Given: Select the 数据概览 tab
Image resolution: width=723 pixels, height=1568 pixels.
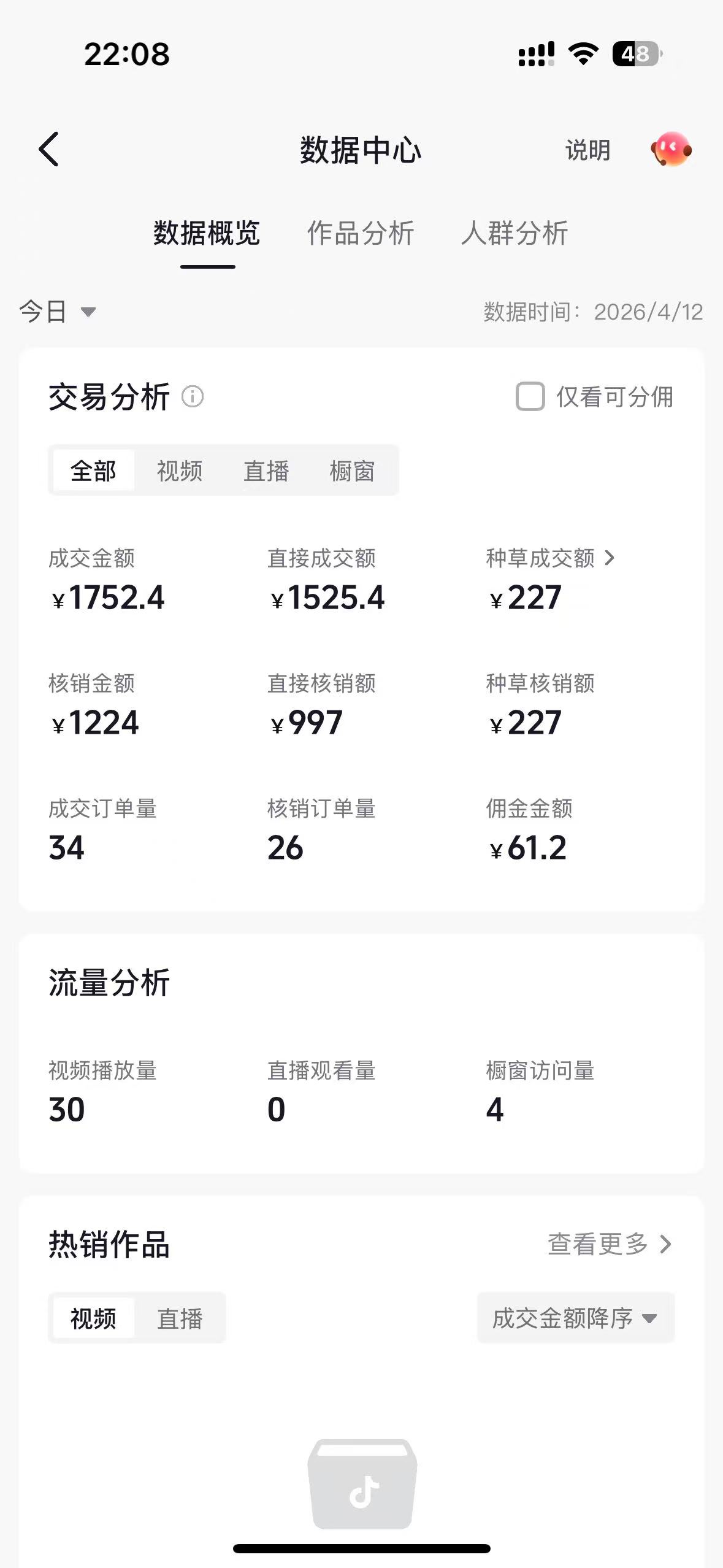Looking at the screenshot, I should tap(207, 233).
